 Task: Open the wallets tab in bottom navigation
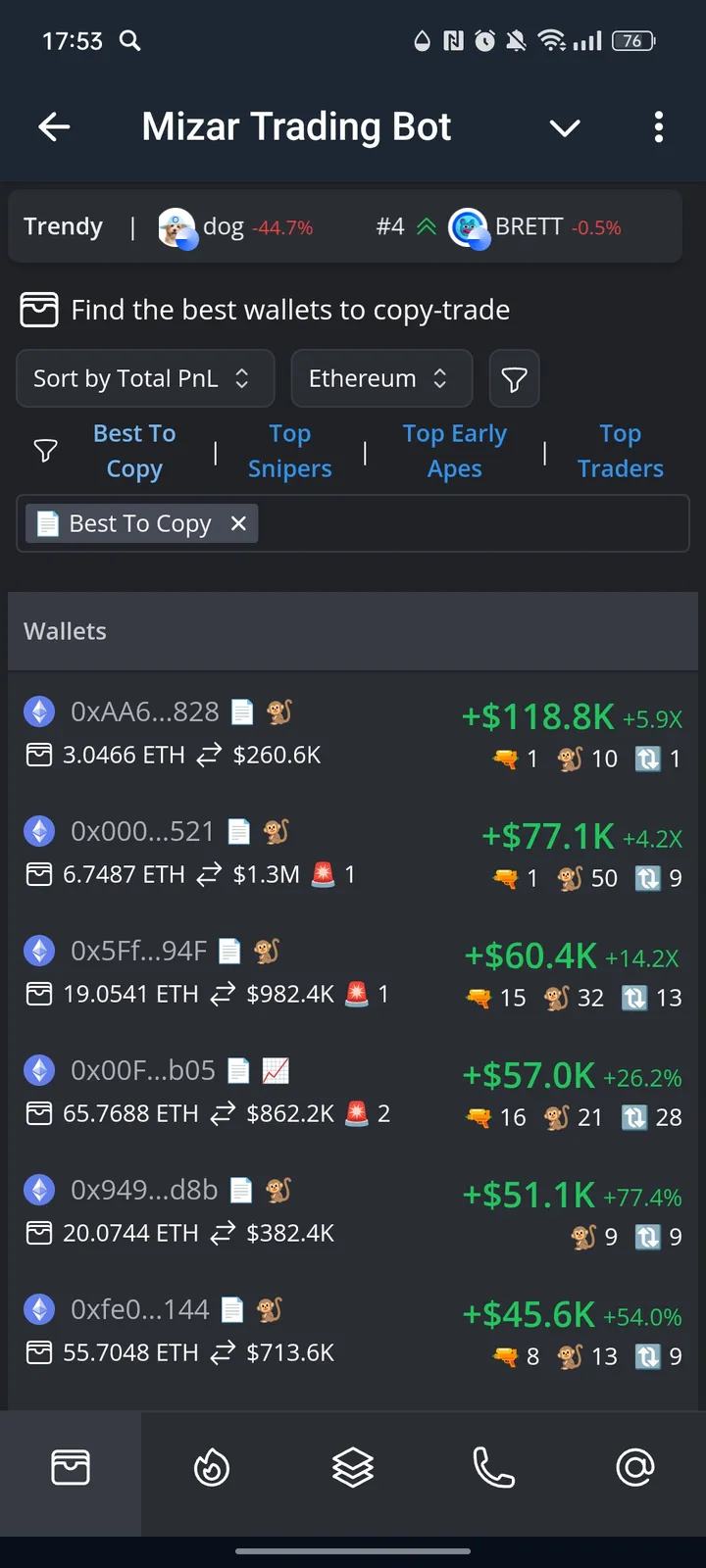point(69,1467)
